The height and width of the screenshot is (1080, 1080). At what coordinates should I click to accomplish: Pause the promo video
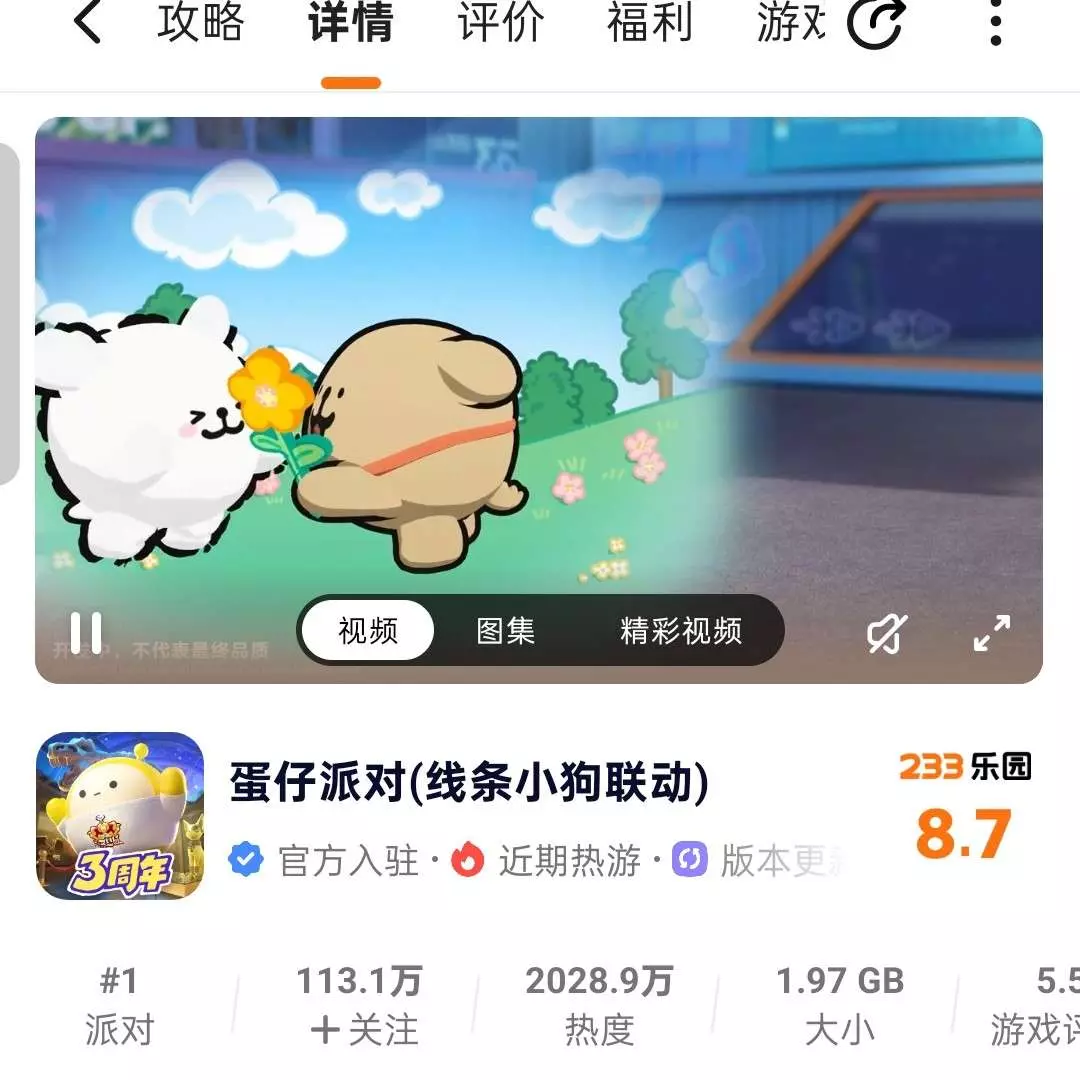click(86, 631)
